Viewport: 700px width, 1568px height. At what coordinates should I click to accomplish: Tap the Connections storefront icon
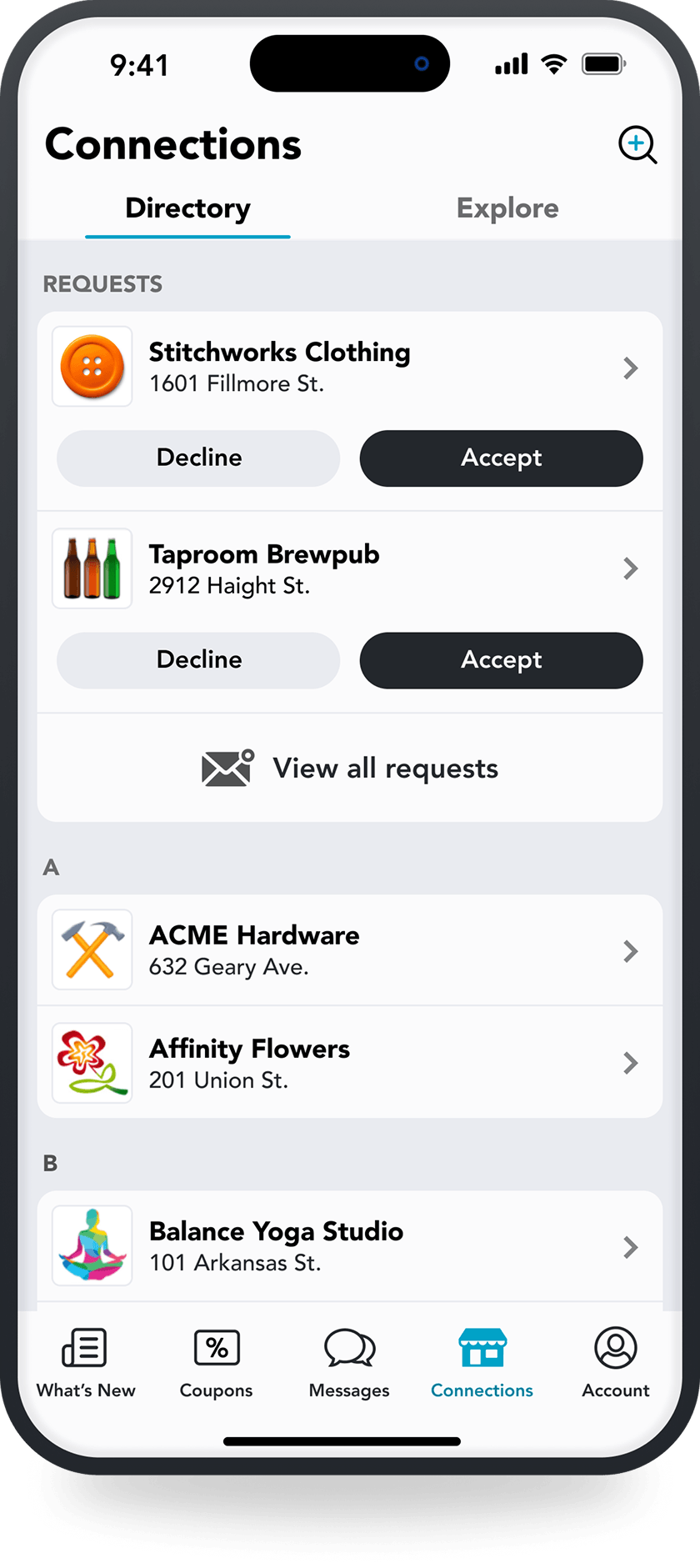click(x=482, y=1347)
